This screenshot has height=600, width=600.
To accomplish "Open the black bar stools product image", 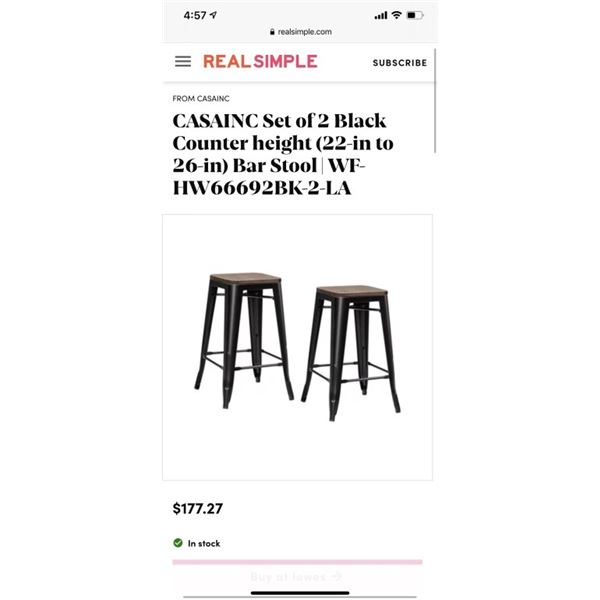I will point(297,347).
